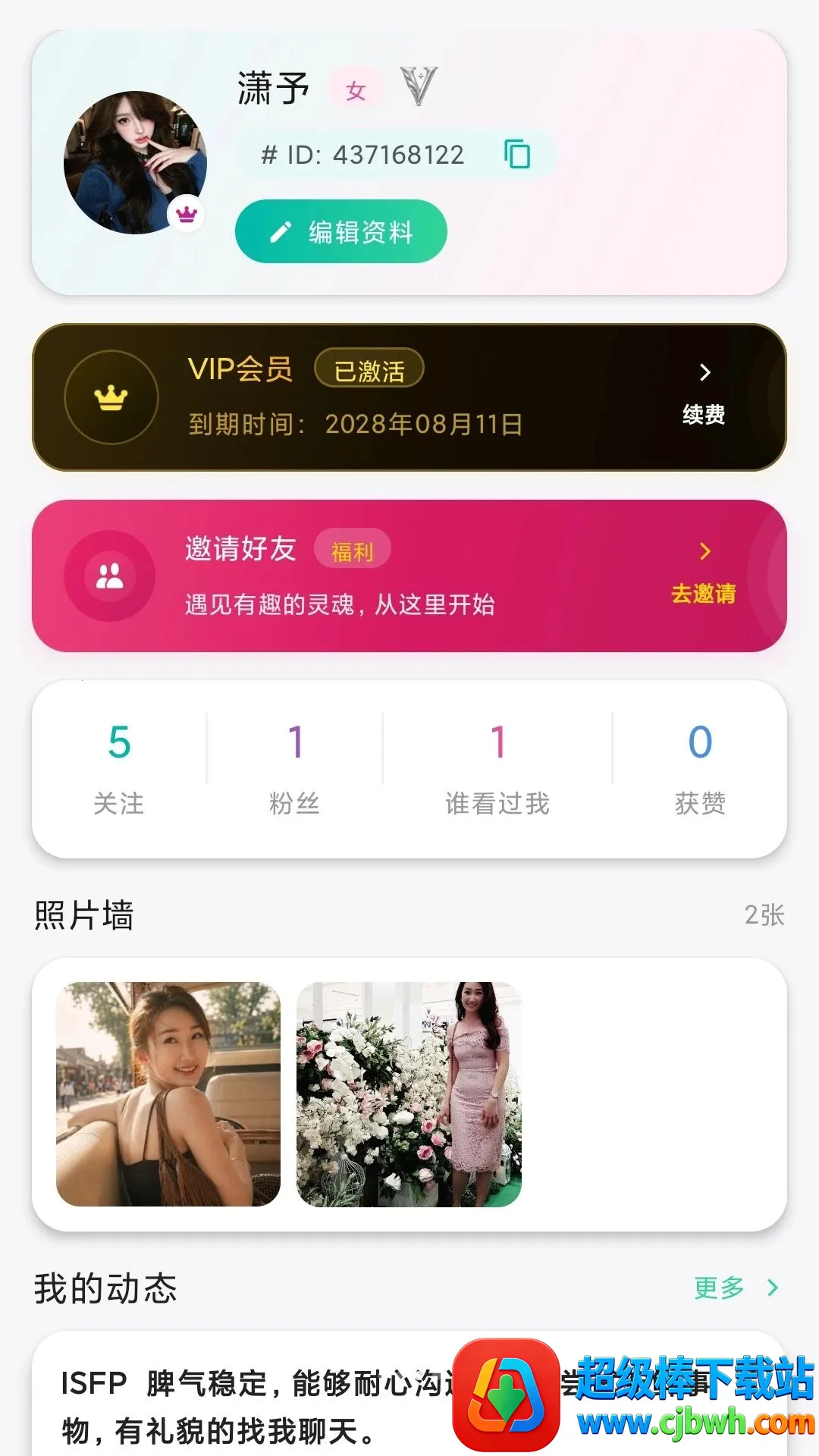Image resolution: width=819 pixels, height=1456 pixels.
Task: Check 谁看过我 visitors
Action: [497, 769]
